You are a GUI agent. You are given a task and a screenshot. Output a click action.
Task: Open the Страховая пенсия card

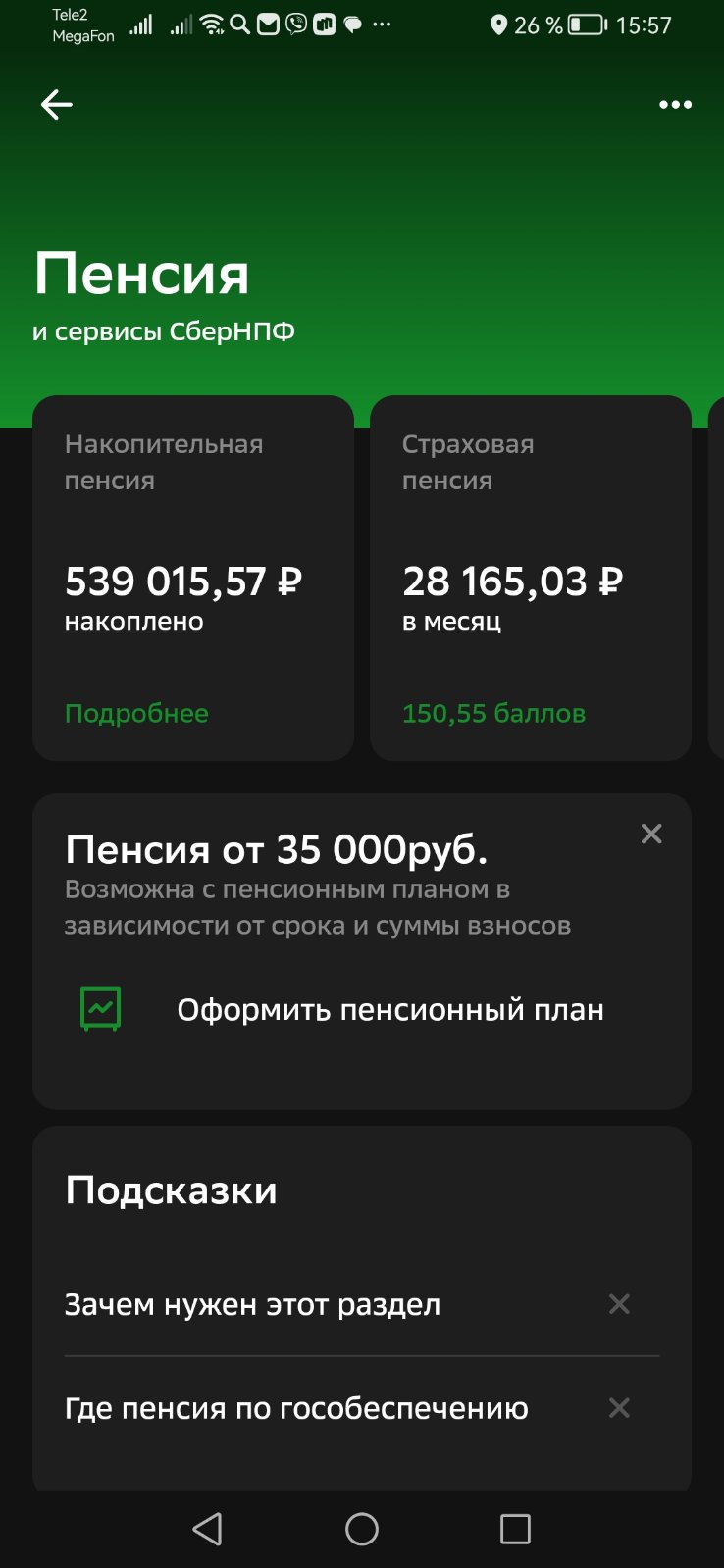pos(531,578)
